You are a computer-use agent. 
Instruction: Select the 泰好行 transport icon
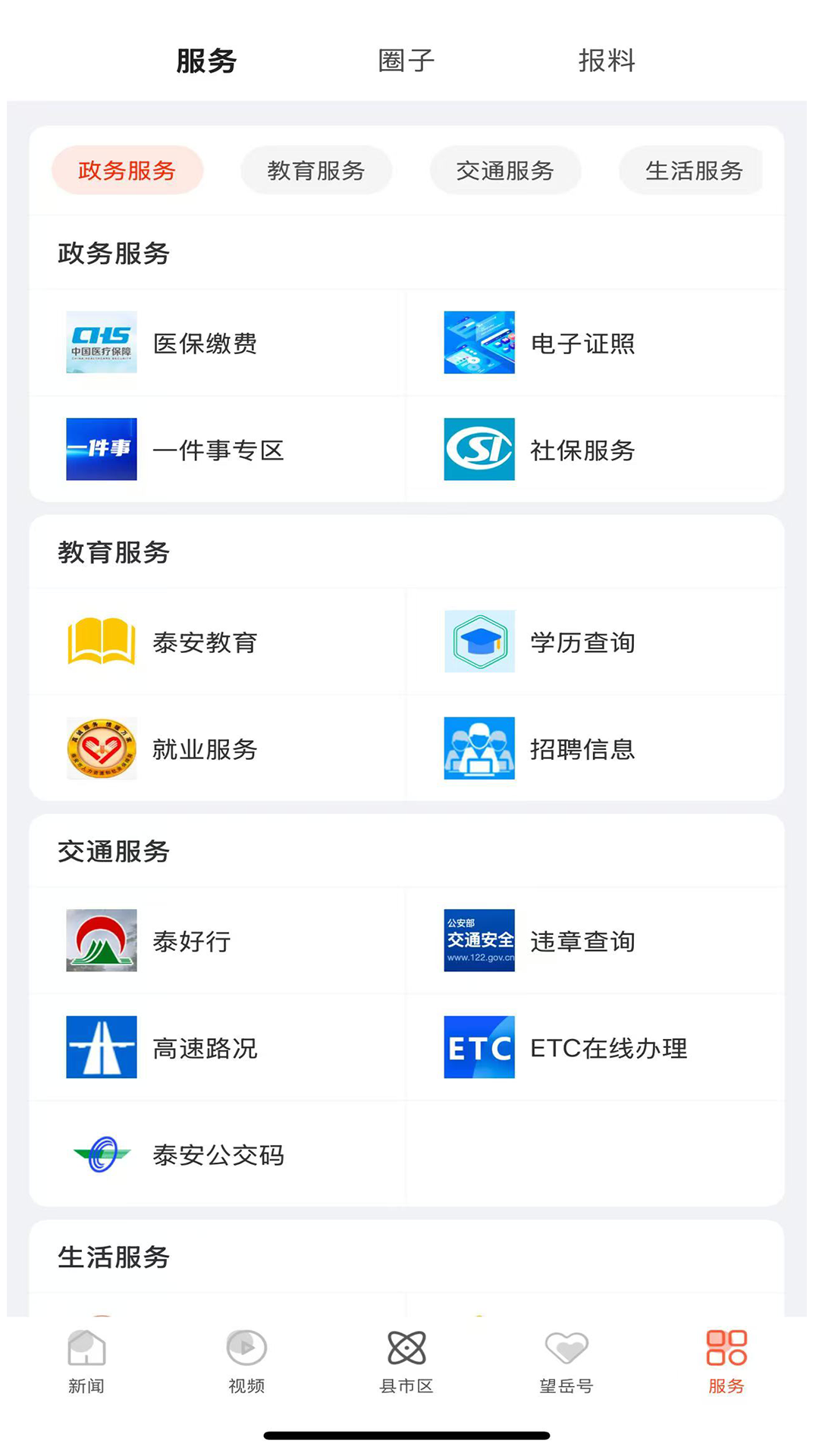[101, 940]
